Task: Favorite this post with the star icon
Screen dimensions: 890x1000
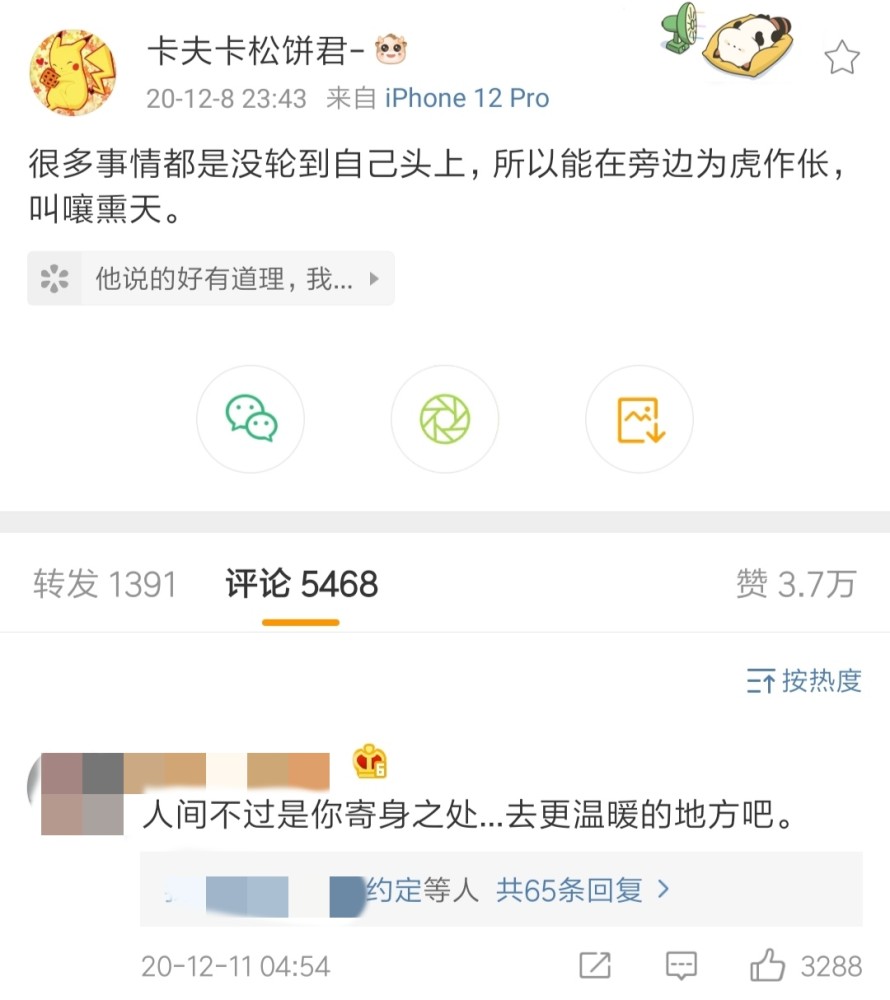Action: click(x=841, y=59)
